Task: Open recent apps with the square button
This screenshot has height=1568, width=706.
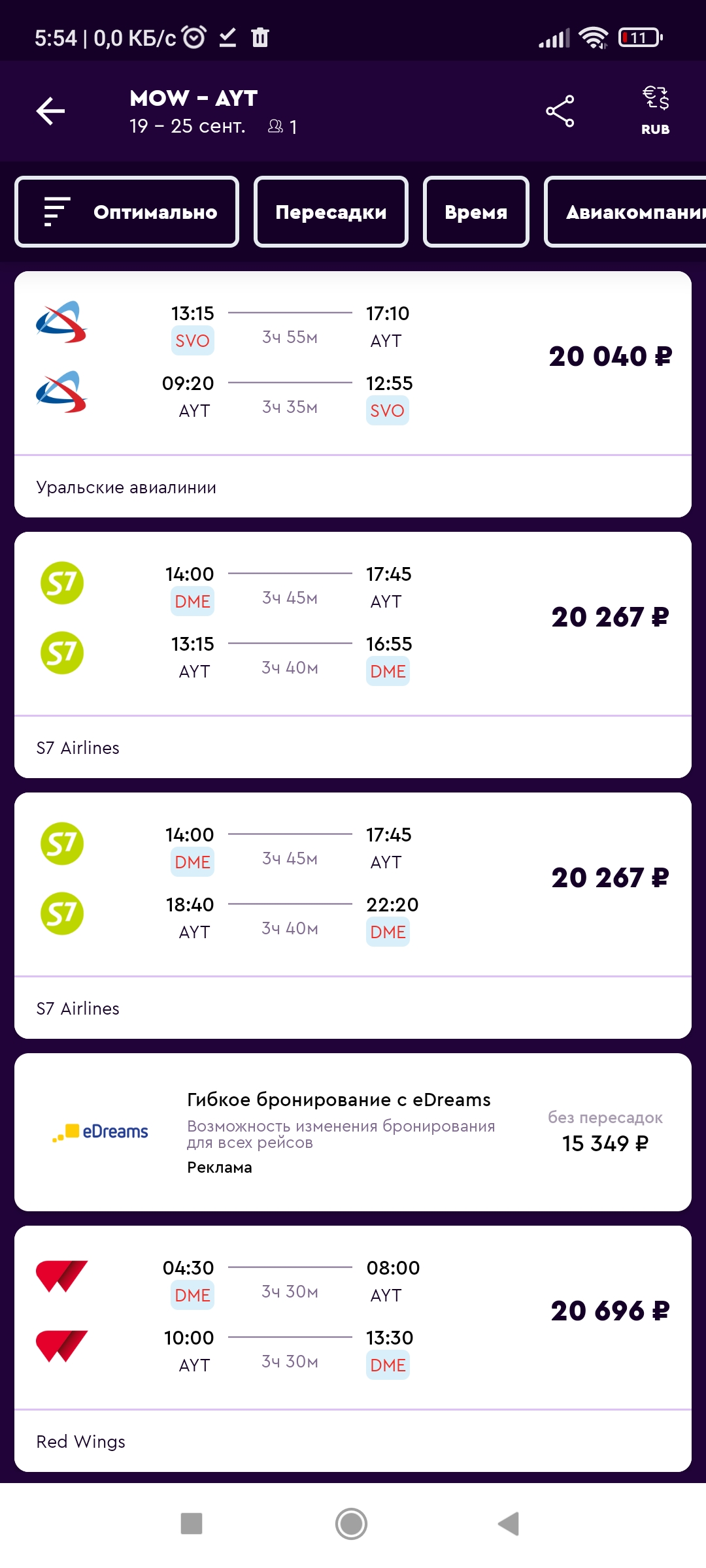Action: [x=192, y=1524]
